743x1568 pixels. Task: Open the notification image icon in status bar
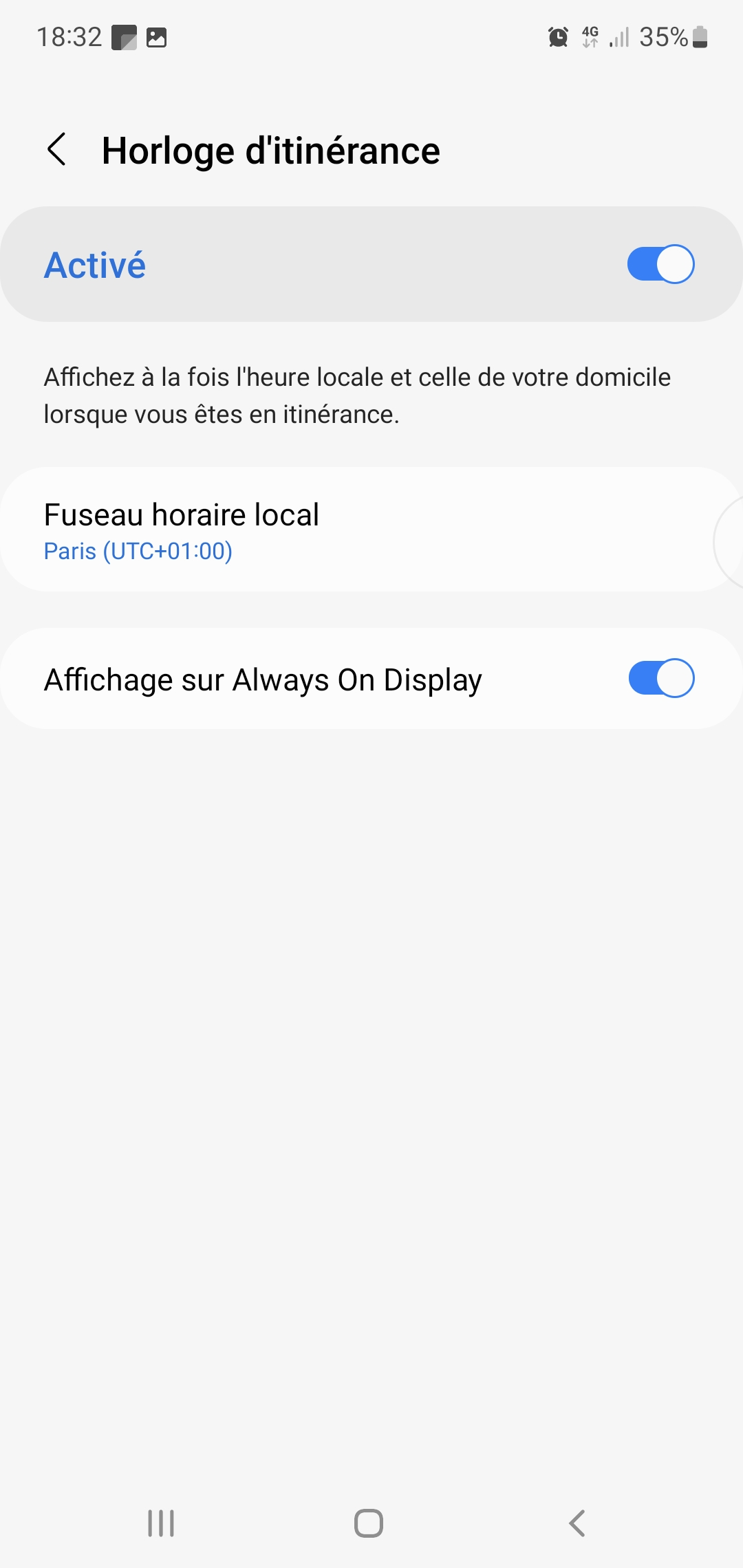tap(157, 38)
